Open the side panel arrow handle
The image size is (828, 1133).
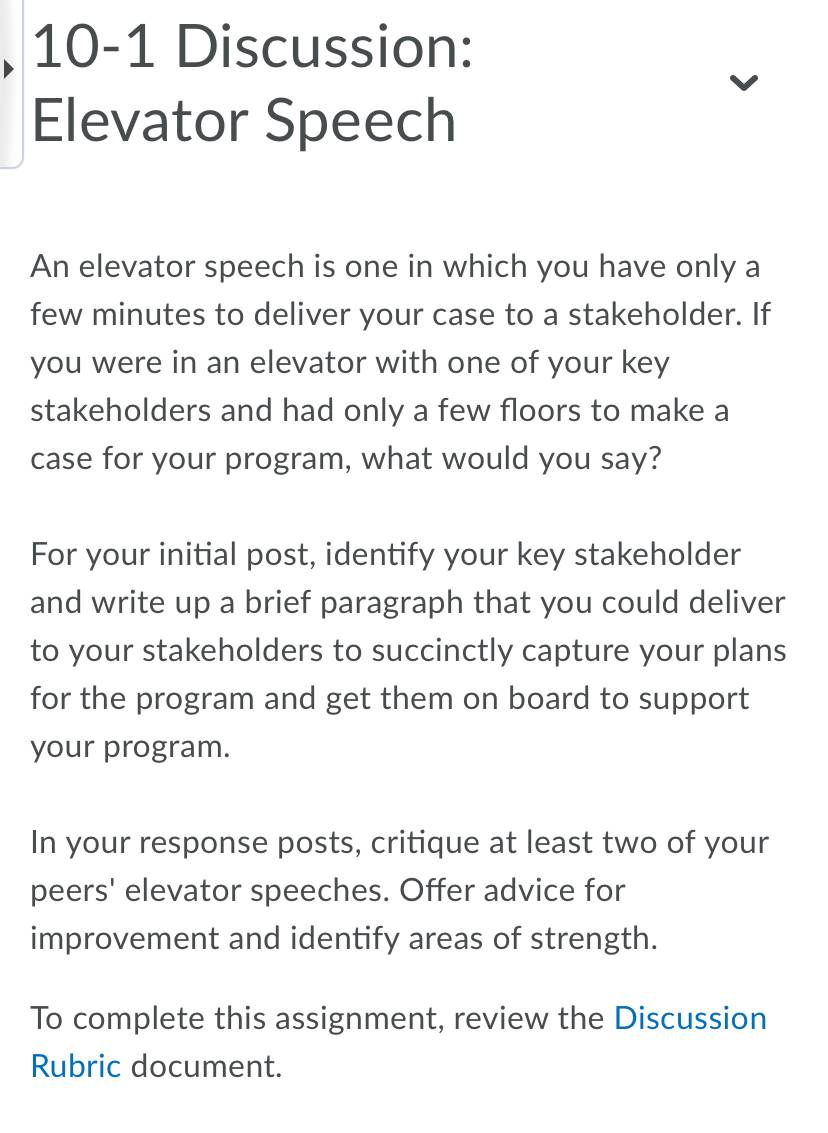(9, 70)
